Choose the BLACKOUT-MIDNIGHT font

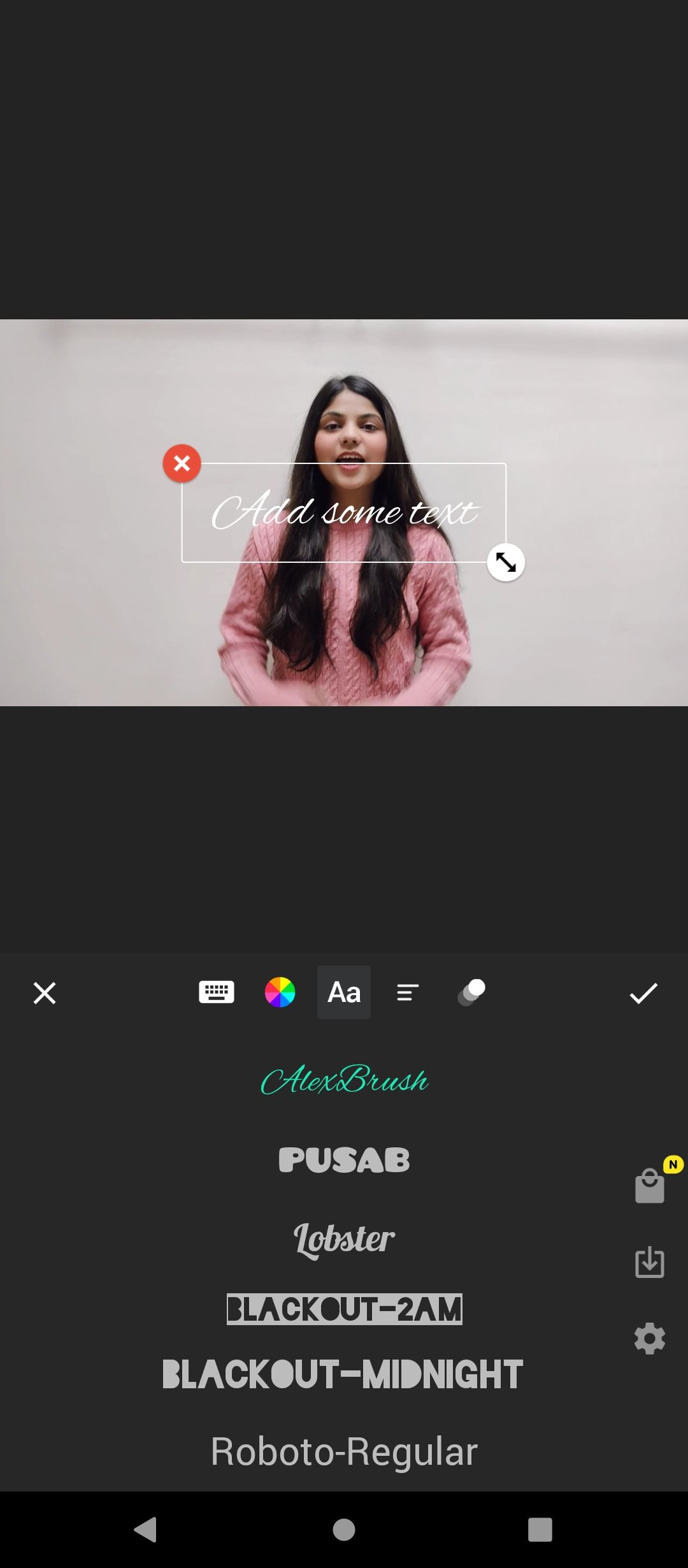(x=343, y=1374)
